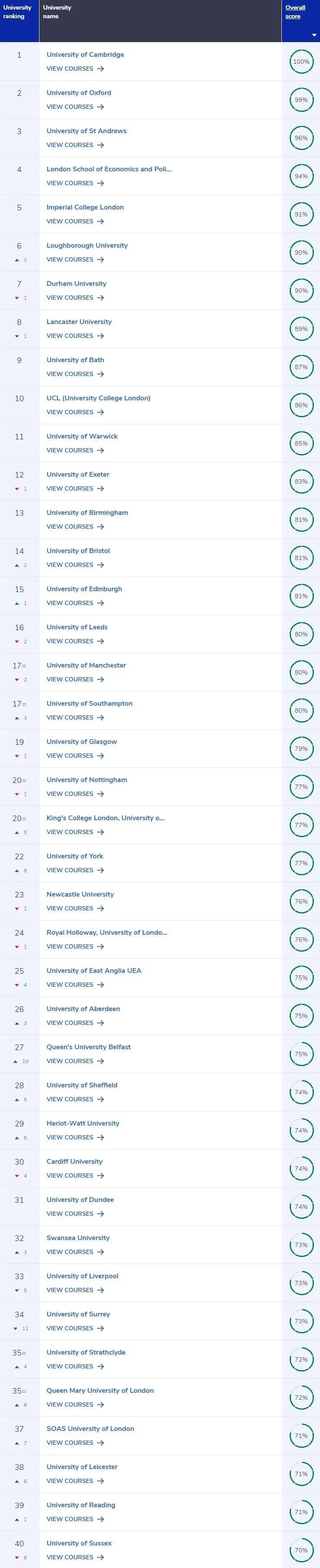Viewport: 320px width, 1568px height.
Task: Open the Durham University name link
Action: pos(76,284)
